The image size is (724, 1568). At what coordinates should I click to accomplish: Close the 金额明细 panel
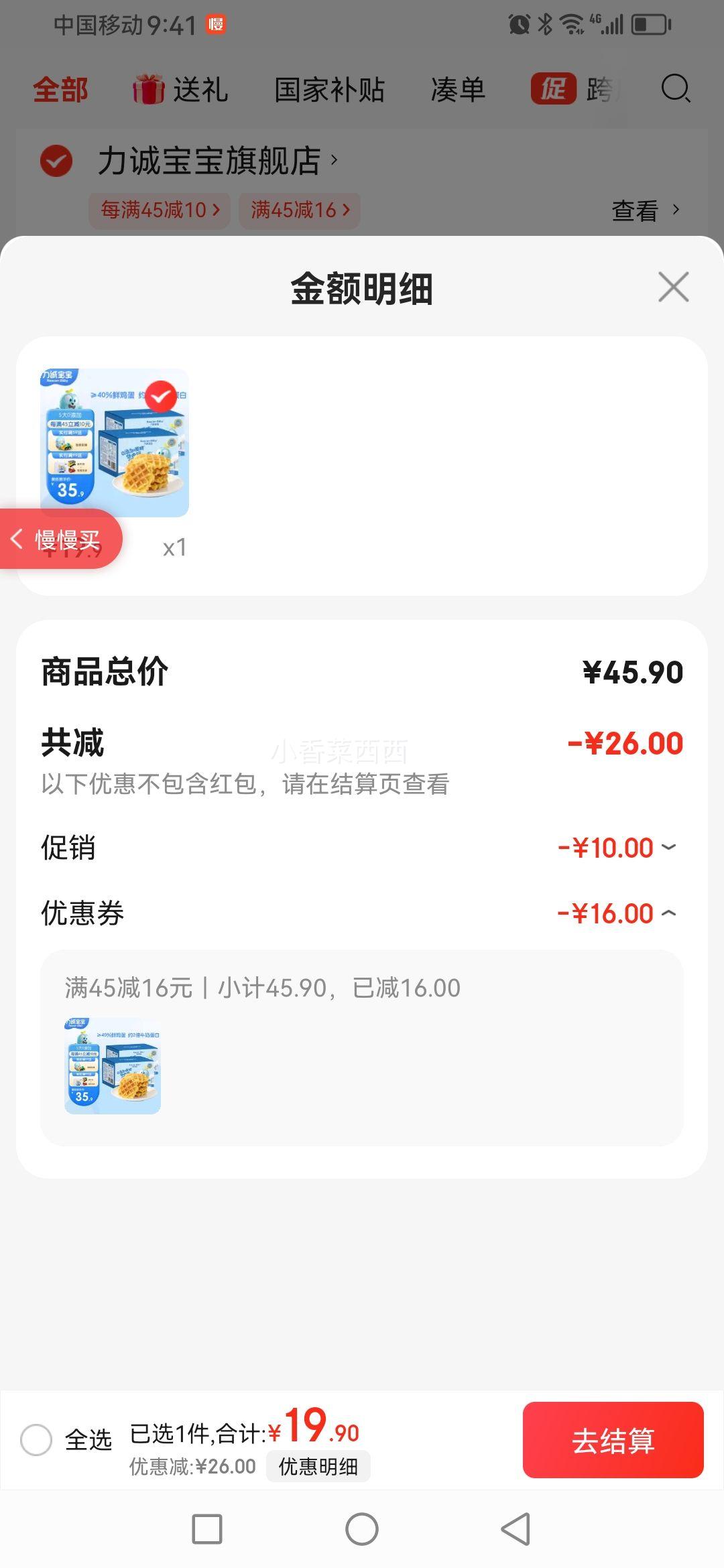[x=673, y=287]
